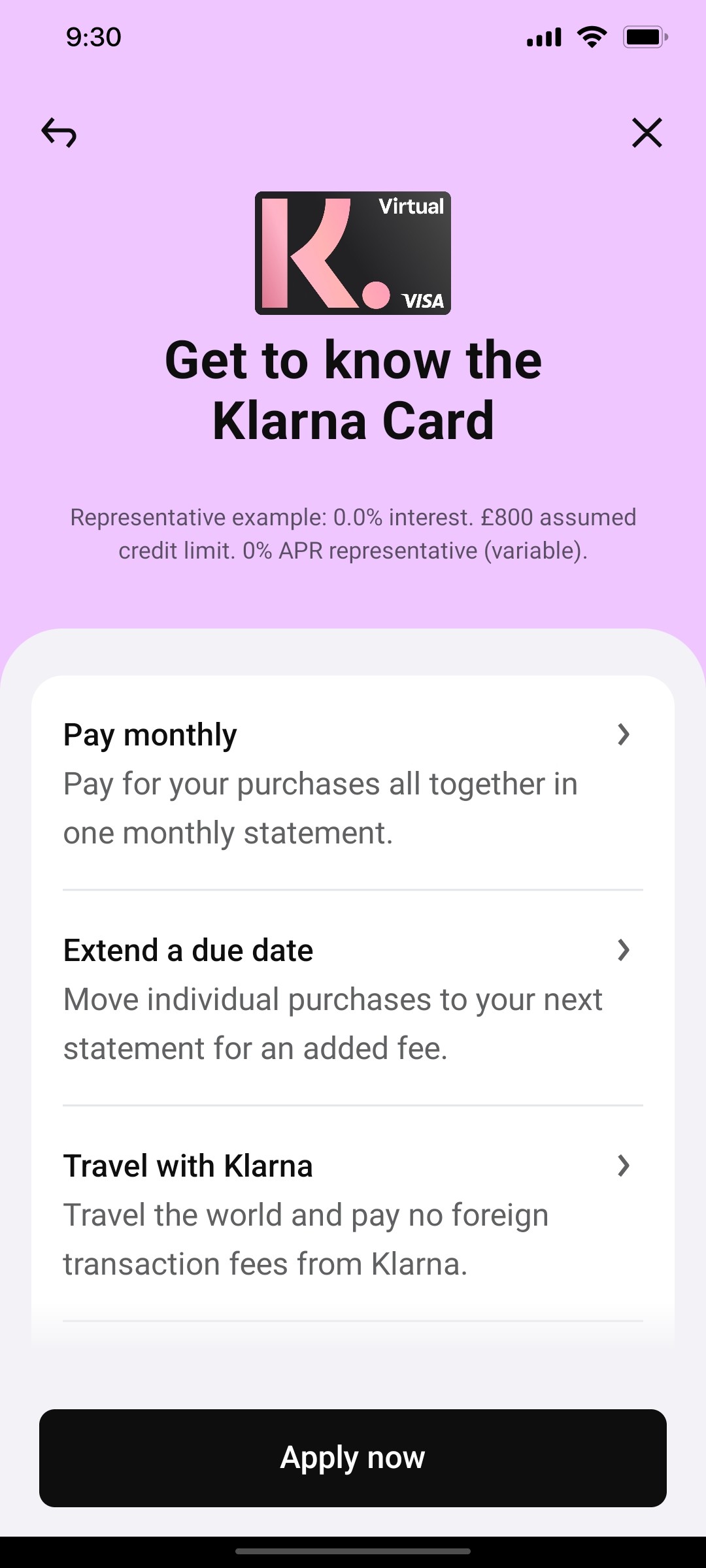Select the 'Get to know the Klarna Card' heading
The width and height of the screenshot is (706, 1568).
click(353, 390)
